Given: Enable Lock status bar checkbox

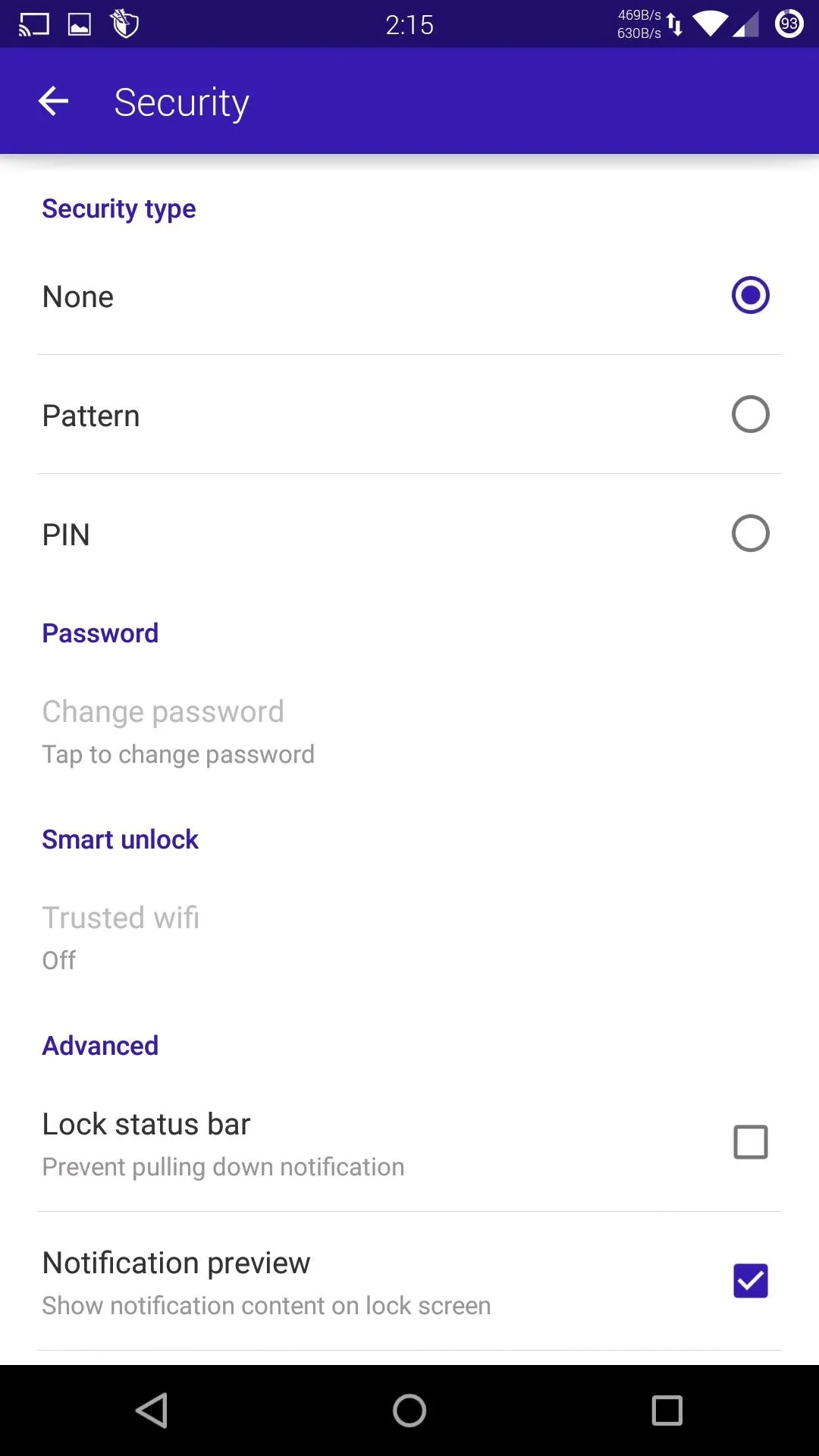Looking at the screenshot, I should (x=750, y=1142).
